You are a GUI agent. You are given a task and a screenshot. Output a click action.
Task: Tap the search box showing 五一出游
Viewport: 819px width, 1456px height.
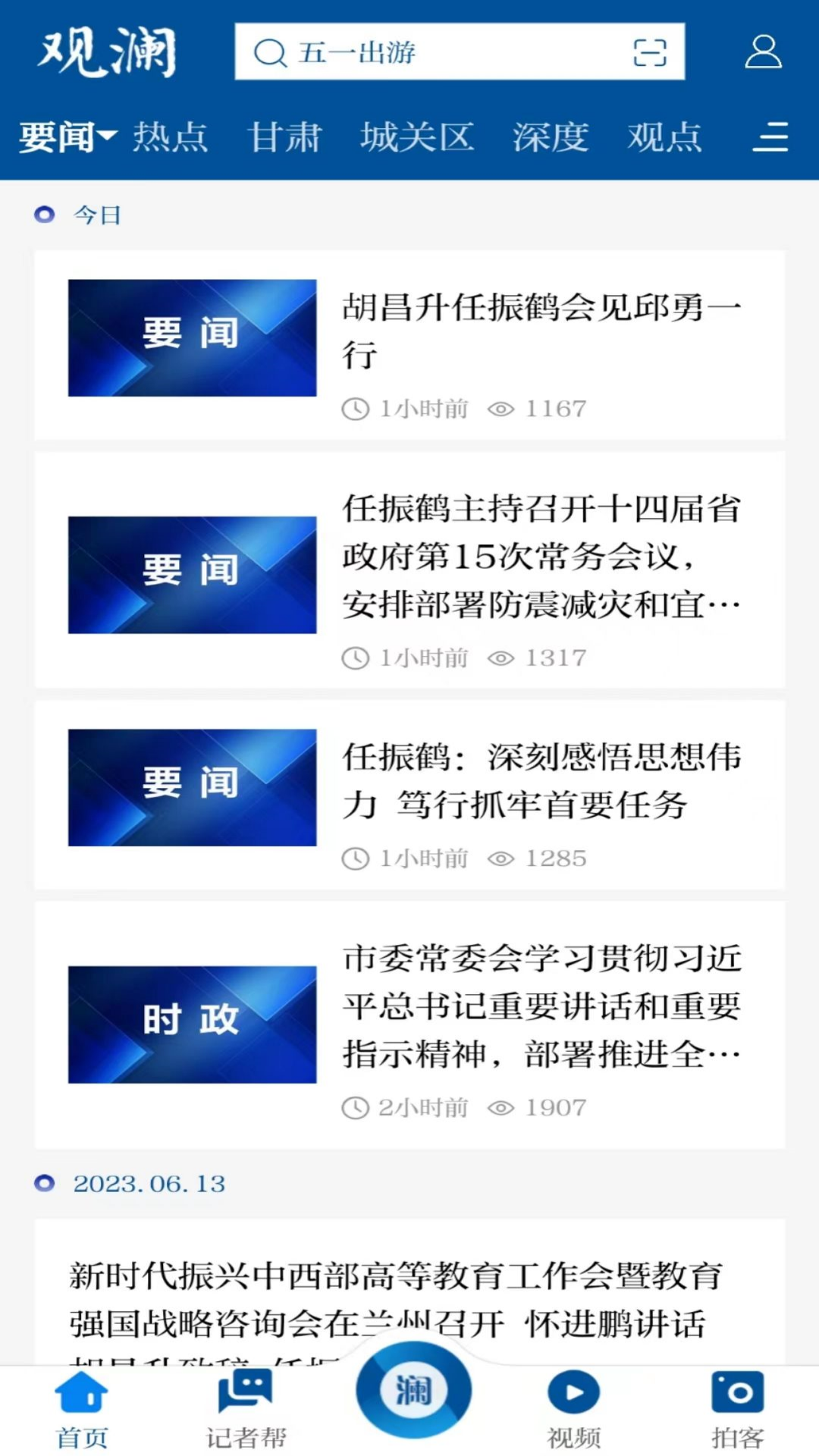click(440, 52)
